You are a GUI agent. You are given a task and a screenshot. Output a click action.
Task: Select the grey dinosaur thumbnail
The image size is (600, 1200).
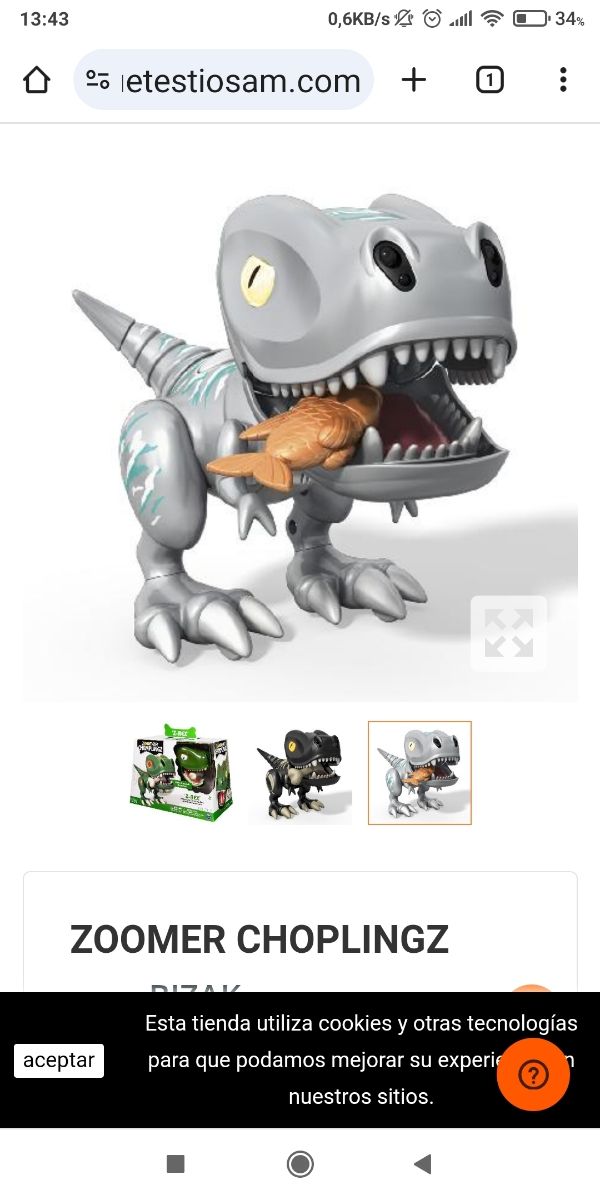(x=420, y=773)
